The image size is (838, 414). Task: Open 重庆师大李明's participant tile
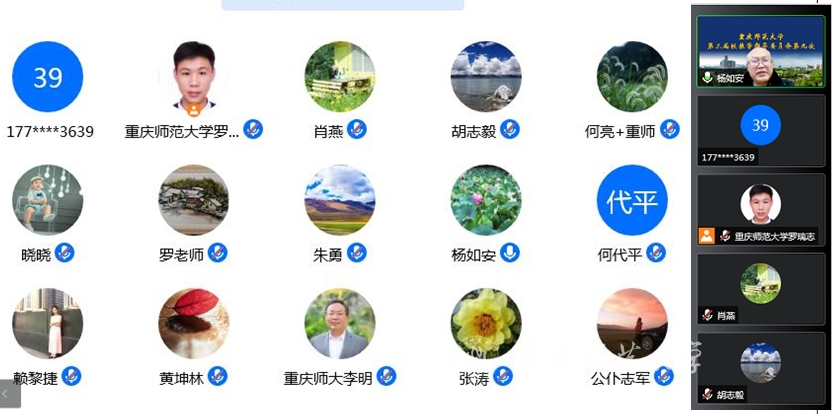tap(339, 324)
